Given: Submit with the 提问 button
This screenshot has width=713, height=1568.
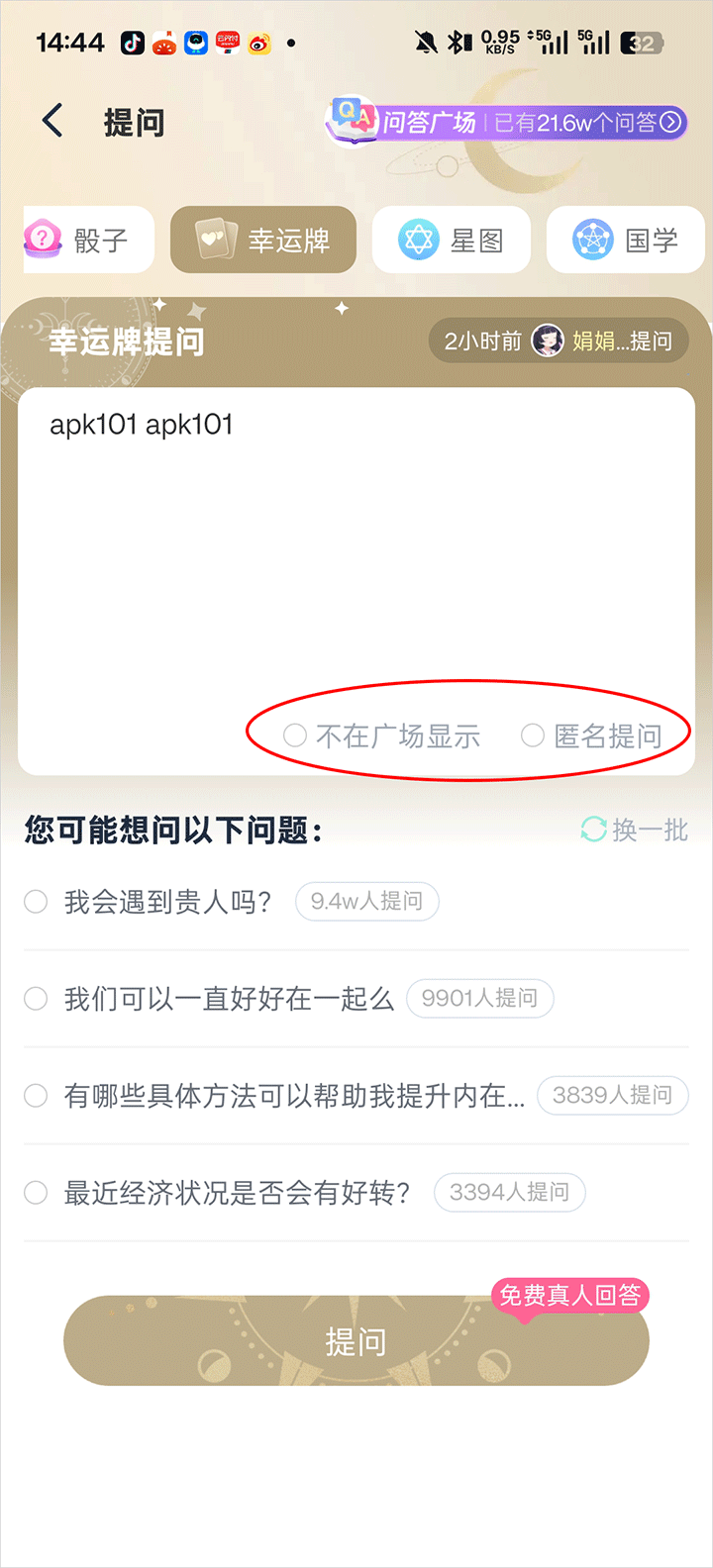Looking at the screenshot, I should (356, 1341).
